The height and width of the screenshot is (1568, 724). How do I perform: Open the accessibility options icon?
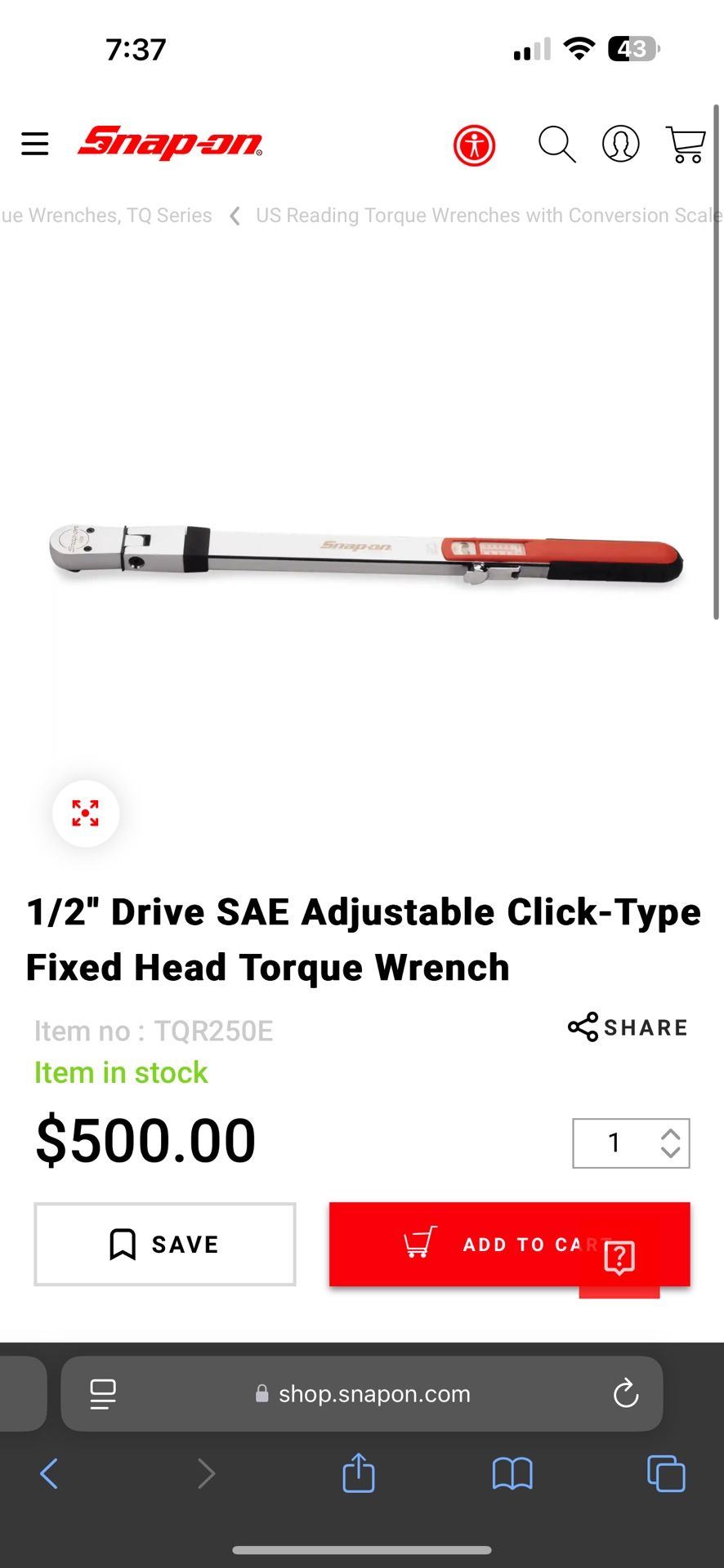coord(474,146)
